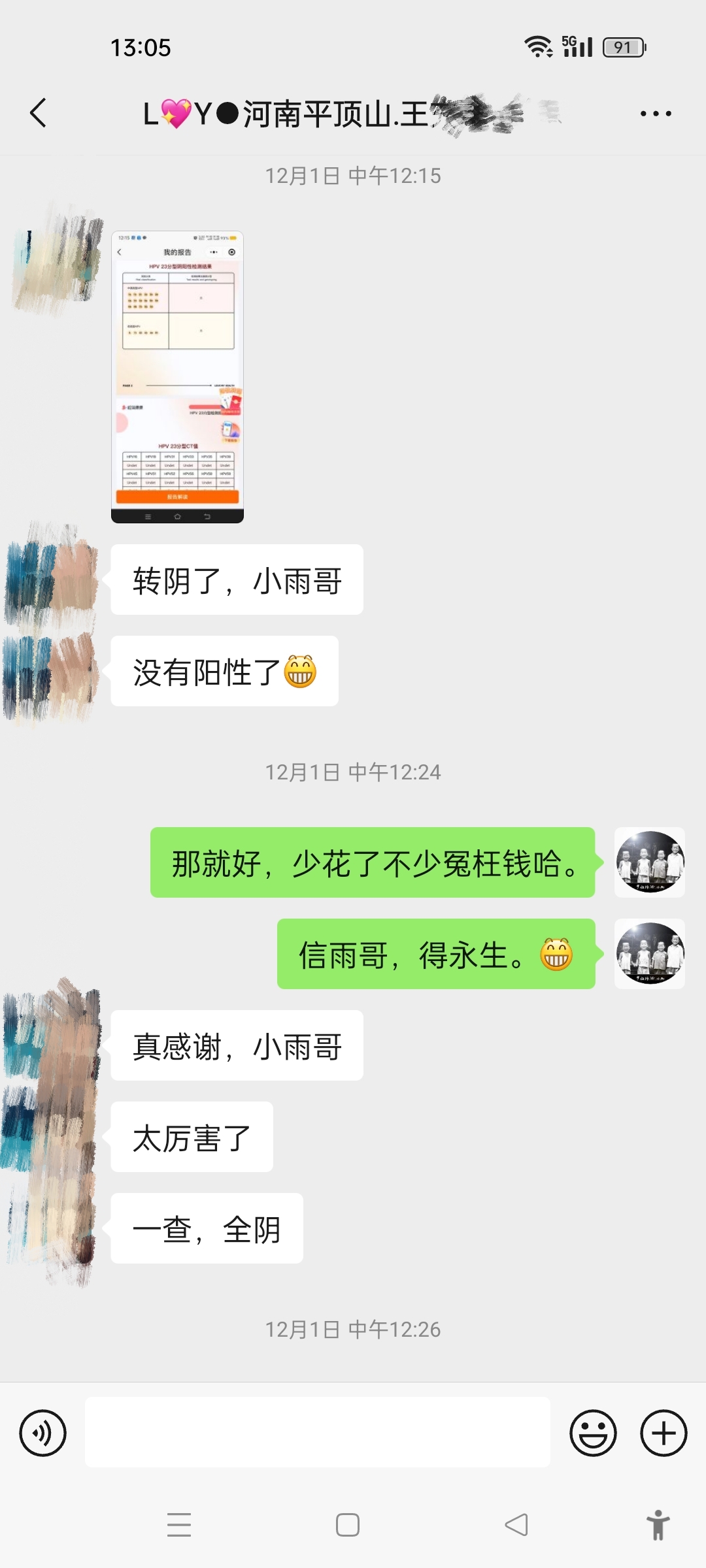Screen dimensions: 706x1568
Task: Open the system recent apps button
Action: pos(179,1525)
